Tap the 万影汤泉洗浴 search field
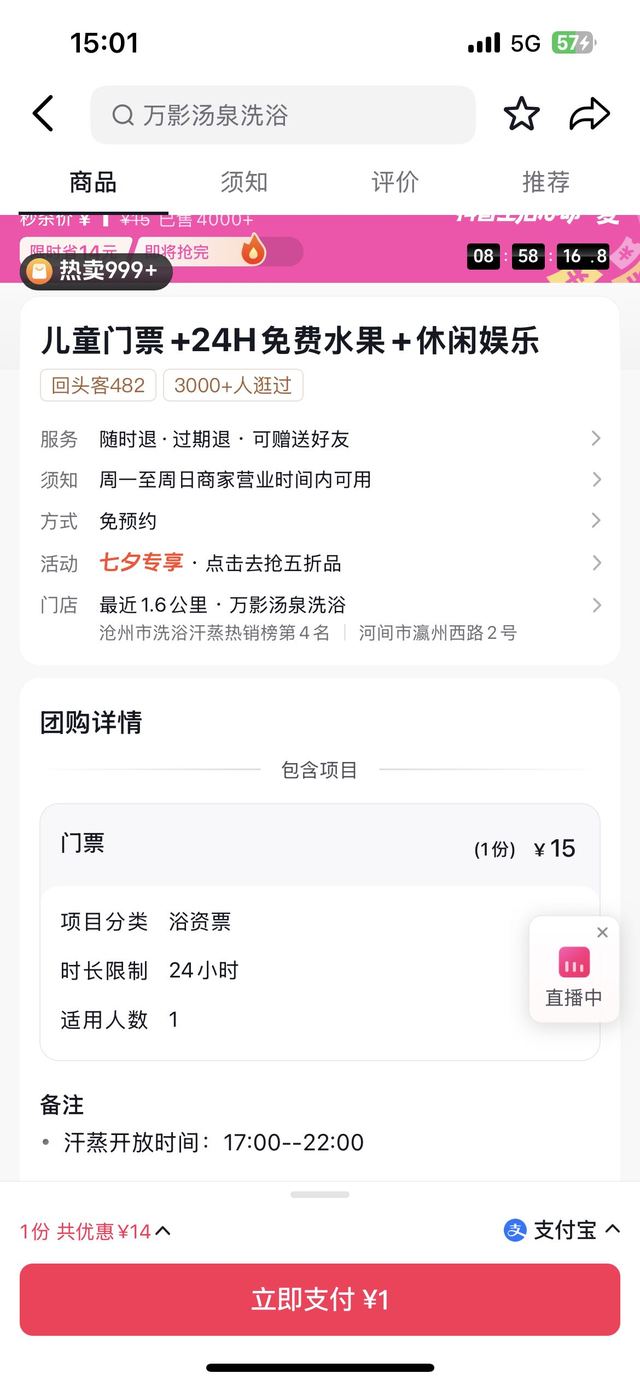This screenshot has height=1385, width=640. (x=283, y=115)
